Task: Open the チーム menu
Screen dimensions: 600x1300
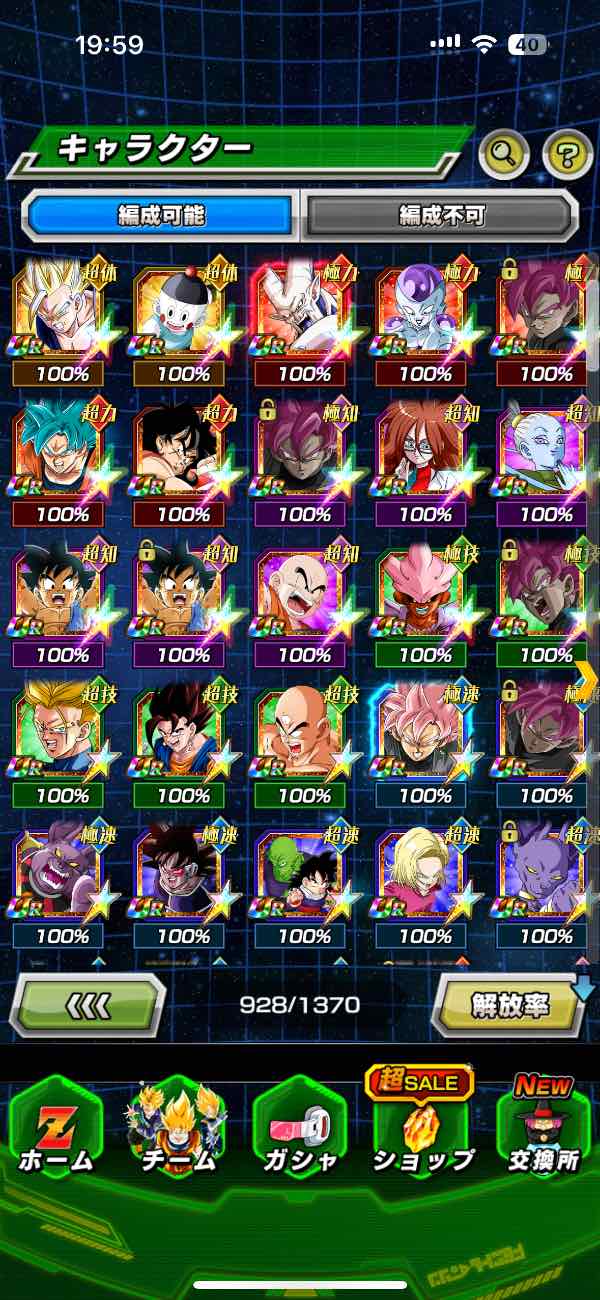Action: 178,1128
